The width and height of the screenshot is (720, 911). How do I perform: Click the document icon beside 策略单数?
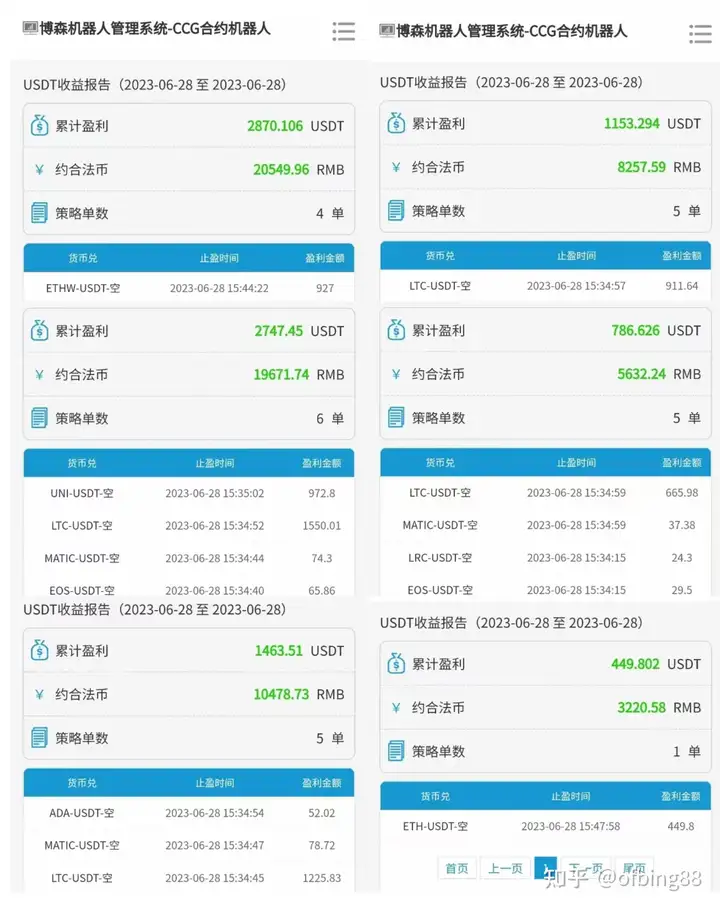pyautogui.click(x=40, y=211)
